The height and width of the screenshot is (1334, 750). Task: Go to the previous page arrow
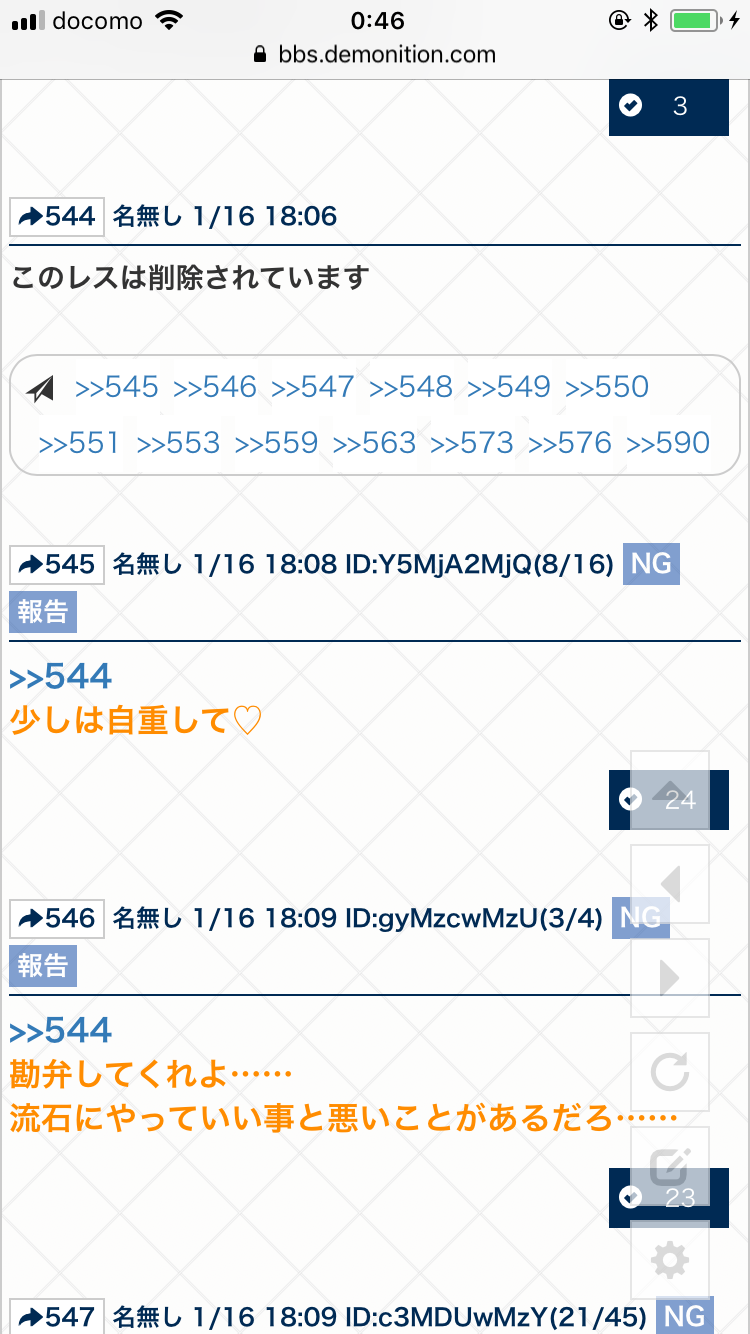670,884
